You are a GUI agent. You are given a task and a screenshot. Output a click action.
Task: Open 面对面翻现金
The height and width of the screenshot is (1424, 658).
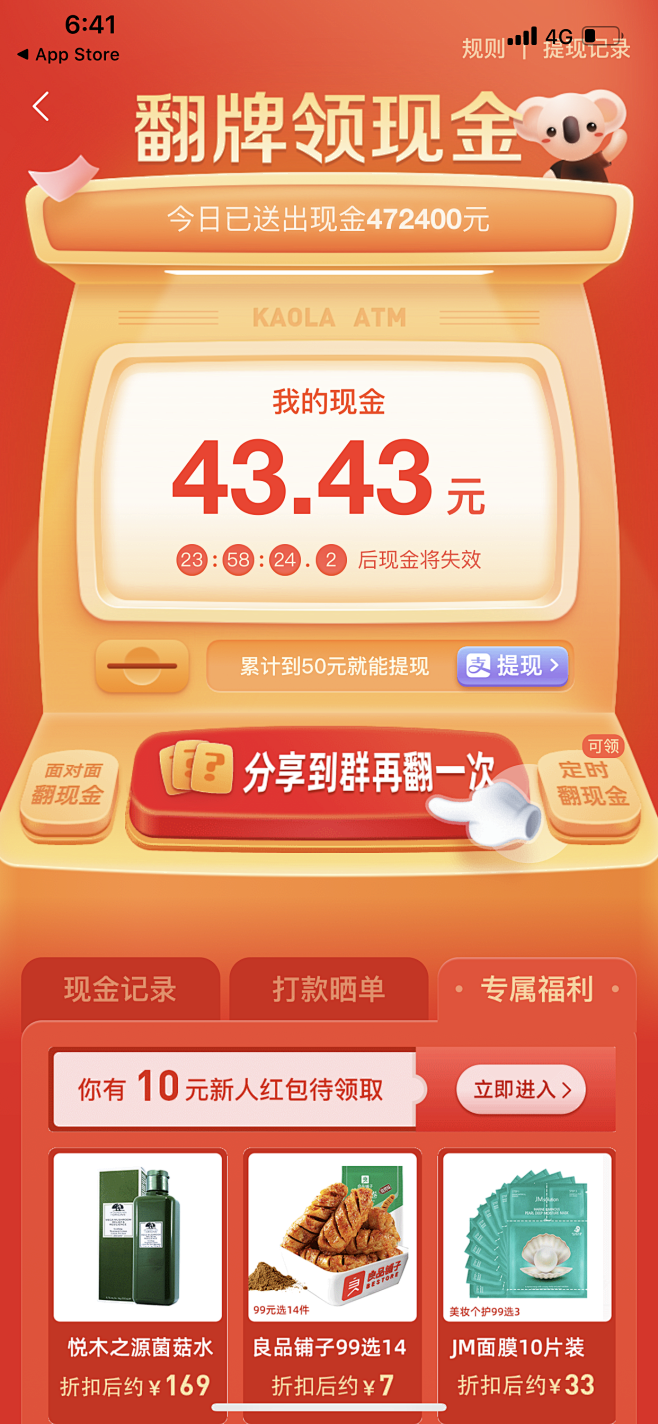tap(68, 787)
